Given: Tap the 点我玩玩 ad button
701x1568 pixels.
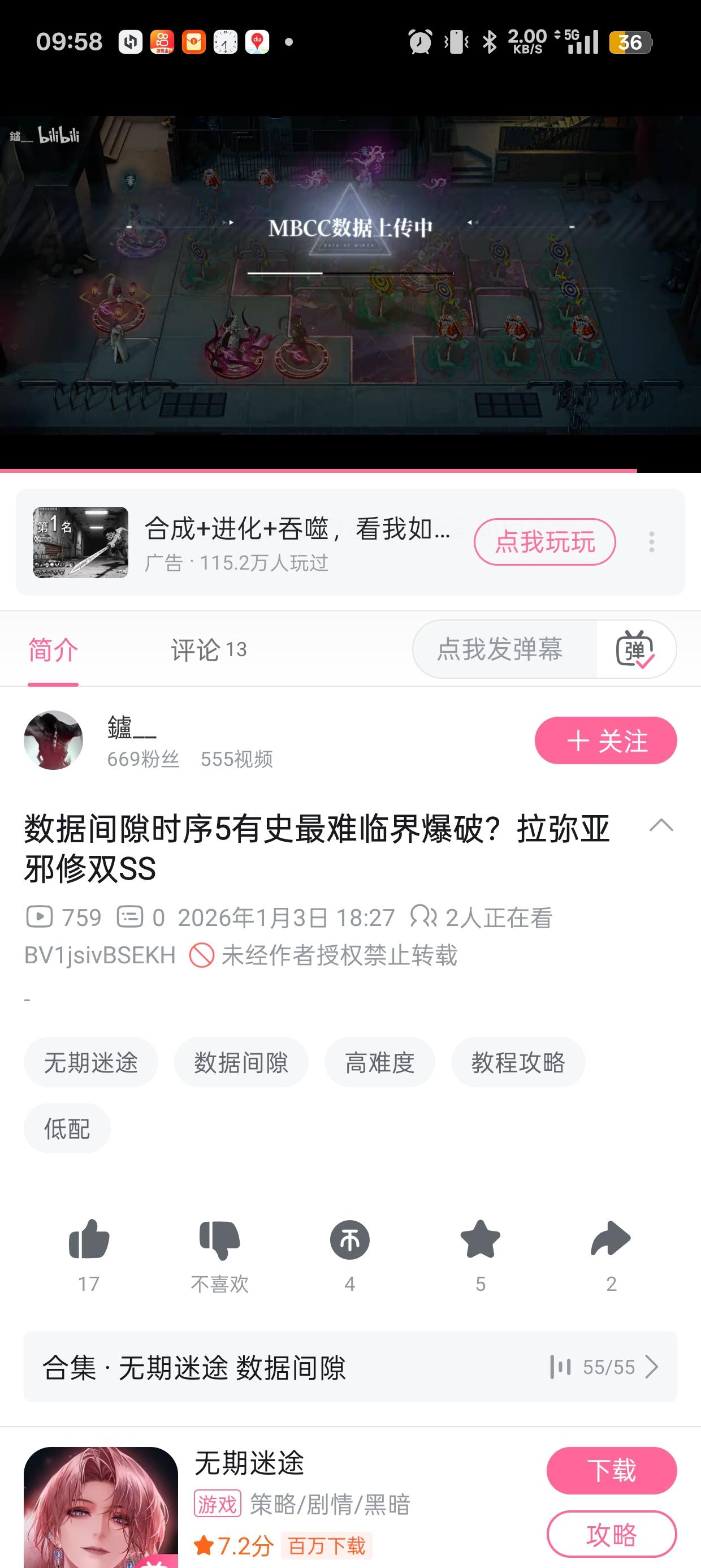Looking at the screenshot, I should [x=544, y=542].
